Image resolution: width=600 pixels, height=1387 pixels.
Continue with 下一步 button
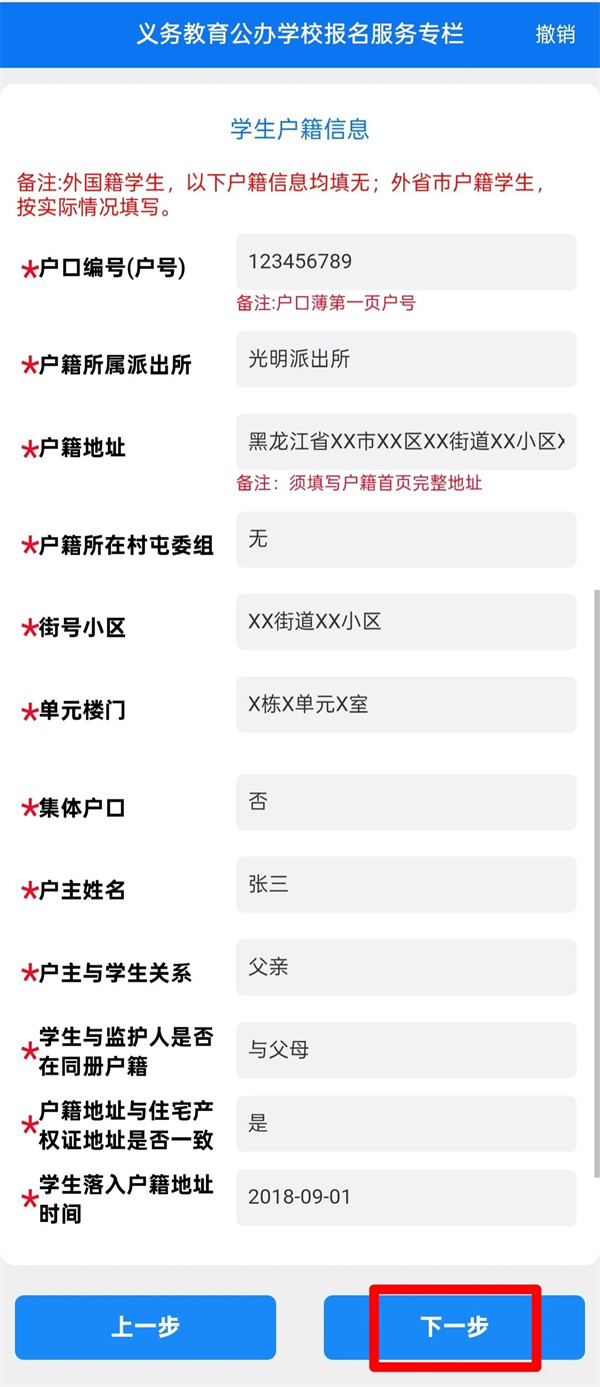(x=454, y=1327)
